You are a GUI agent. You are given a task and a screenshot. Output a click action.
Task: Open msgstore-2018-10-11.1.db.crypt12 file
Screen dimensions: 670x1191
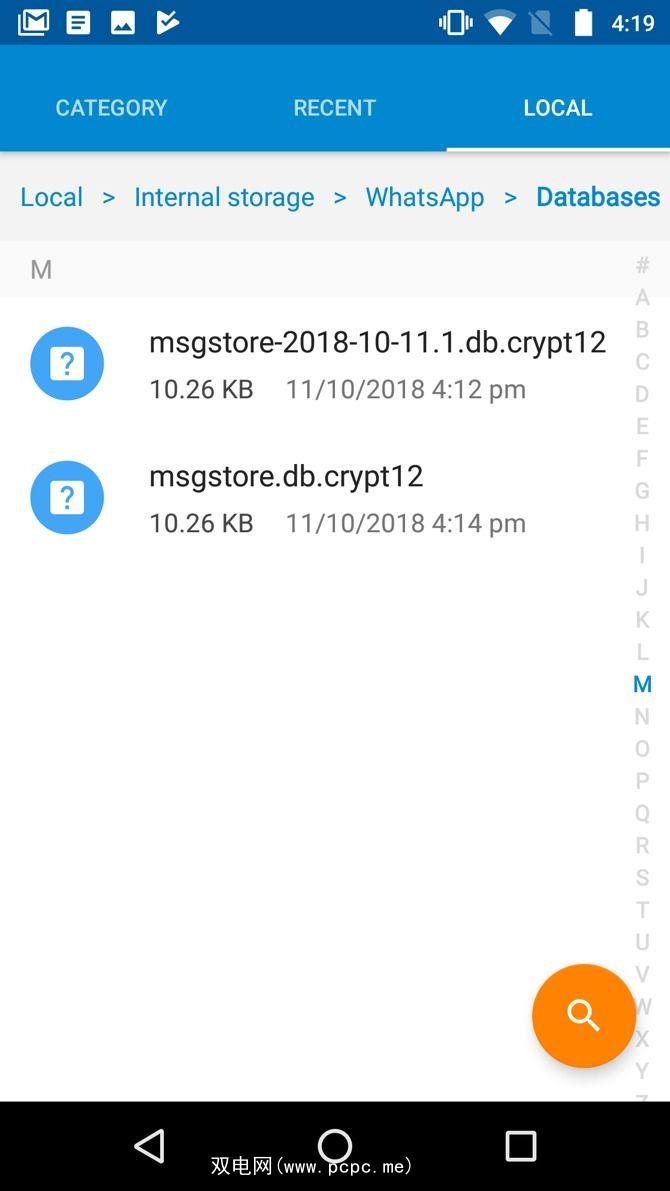click(376, 363)
